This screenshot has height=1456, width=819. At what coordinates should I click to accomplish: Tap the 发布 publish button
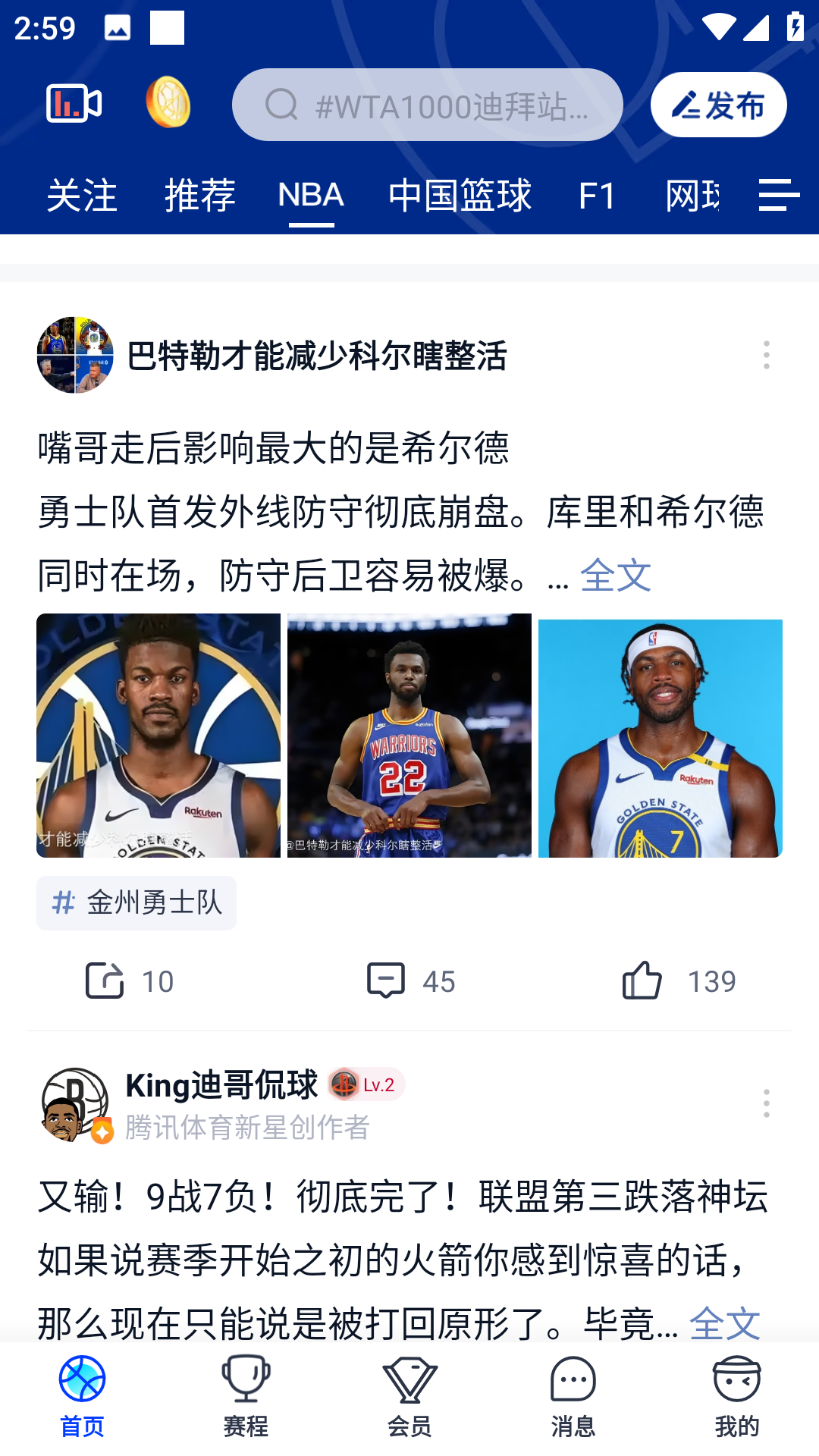[x=717, y=104]
